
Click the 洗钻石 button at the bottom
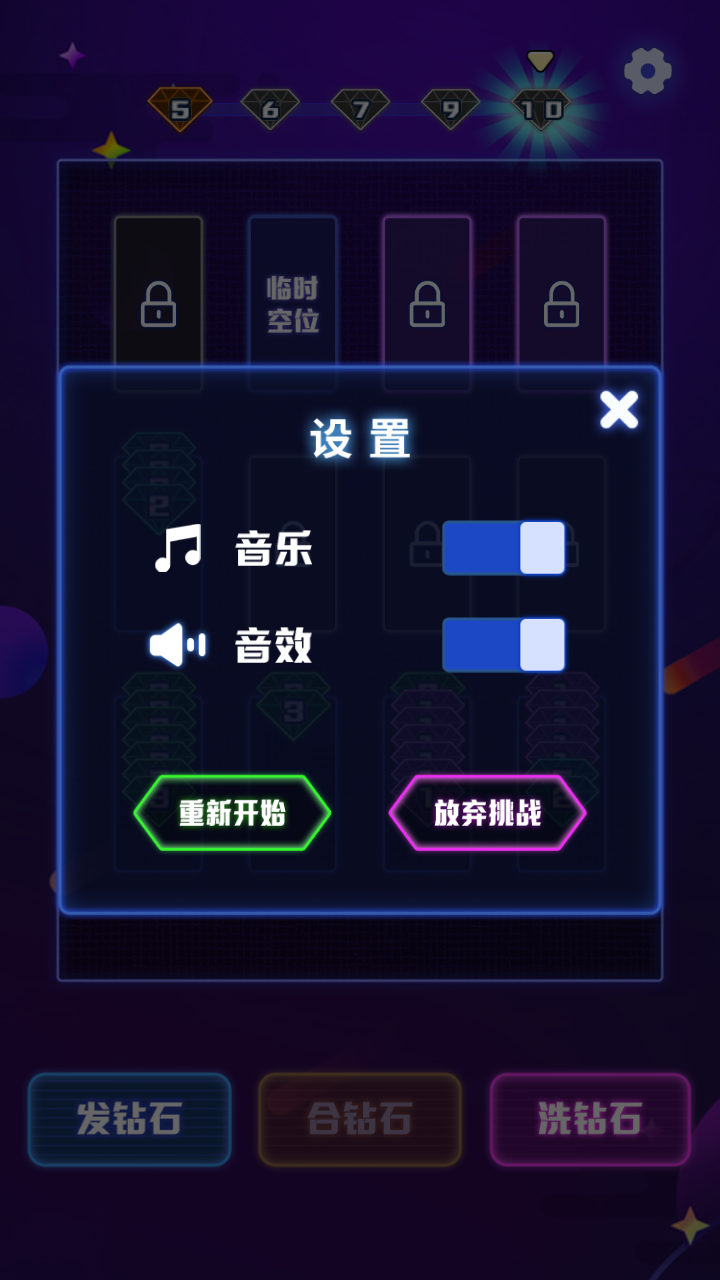tap(589, 1119)
